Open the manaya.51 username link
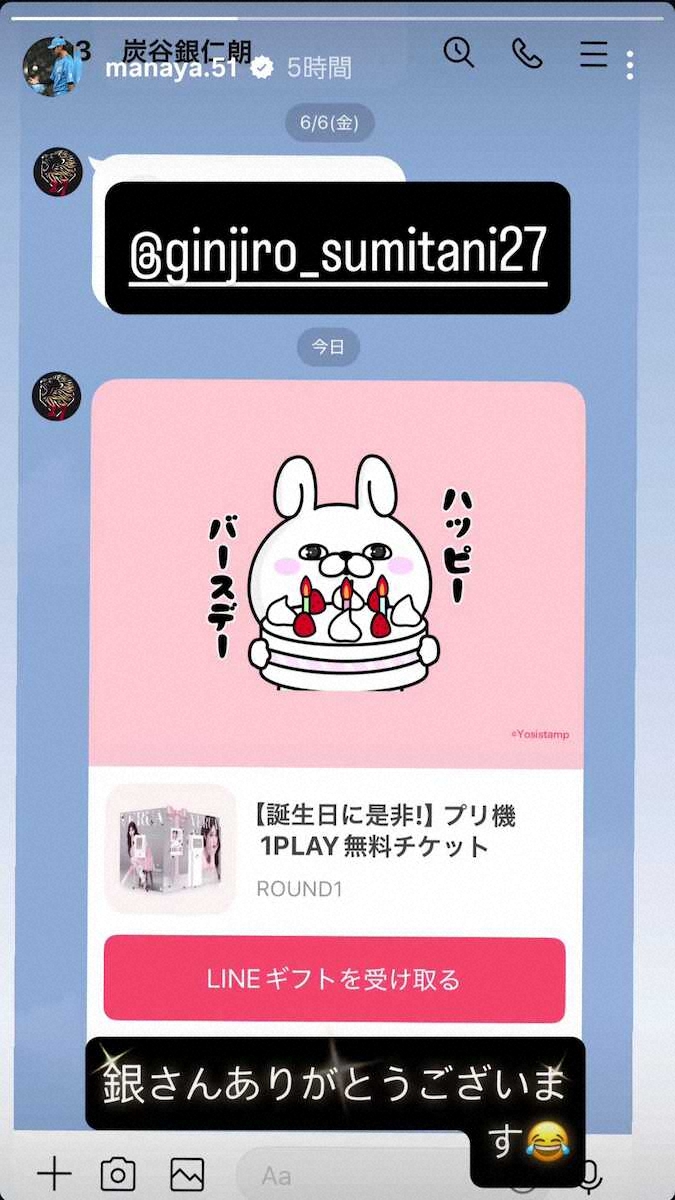 171,69
